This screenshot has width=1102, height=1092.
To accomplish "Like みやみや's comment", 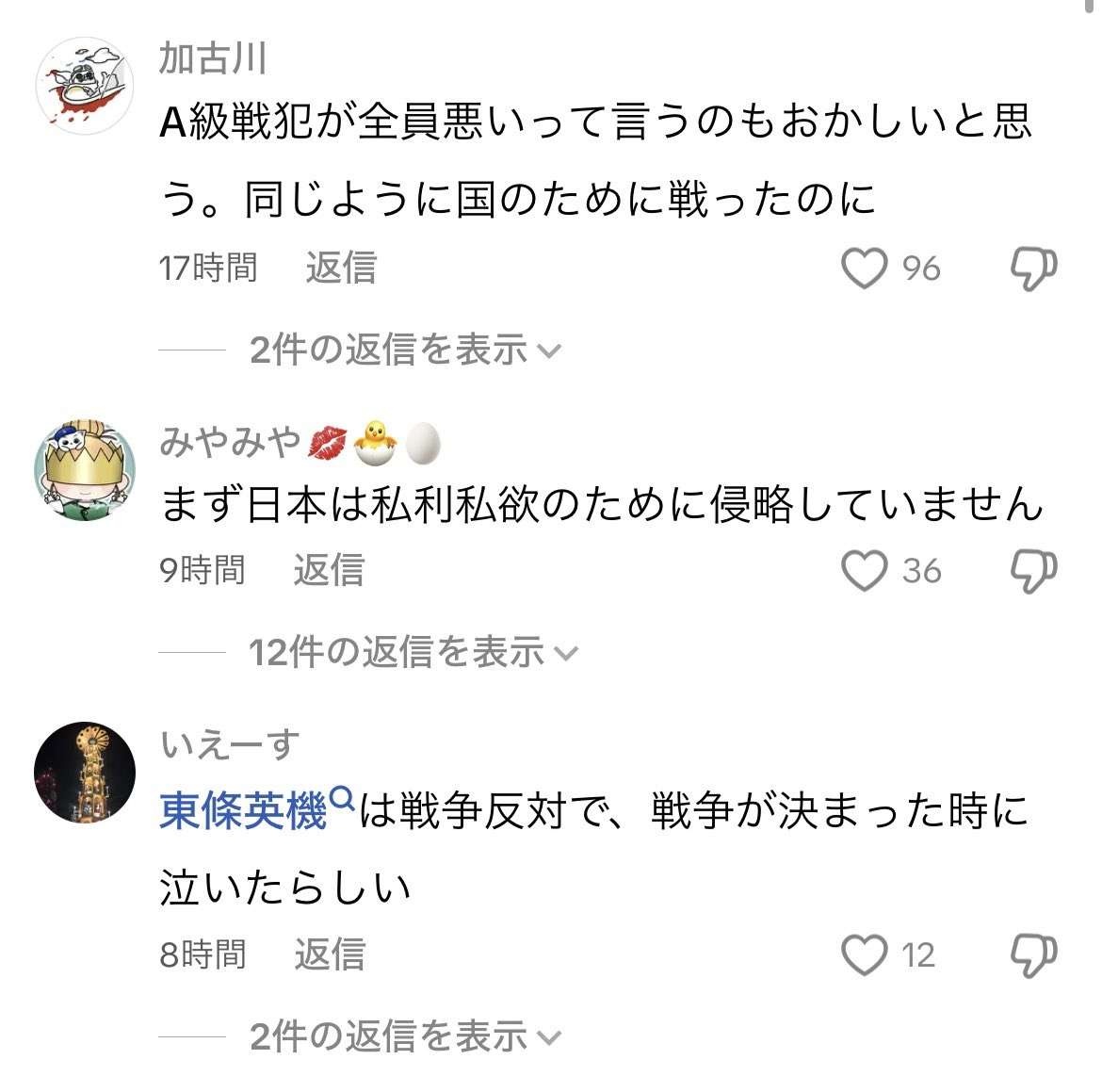I will pos(864,571).
